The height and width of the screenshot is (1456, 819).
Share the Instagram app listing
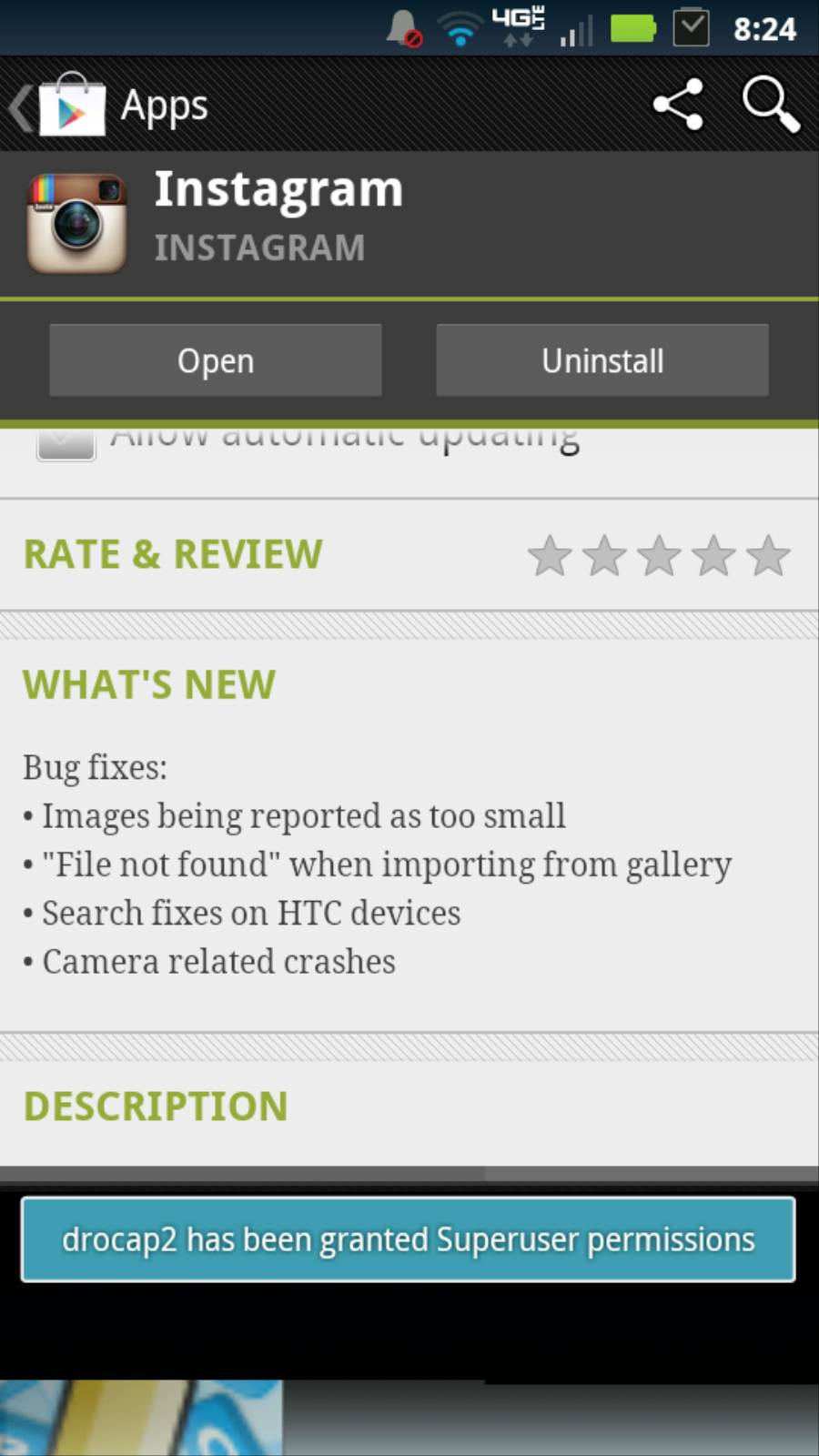(678, 105)
